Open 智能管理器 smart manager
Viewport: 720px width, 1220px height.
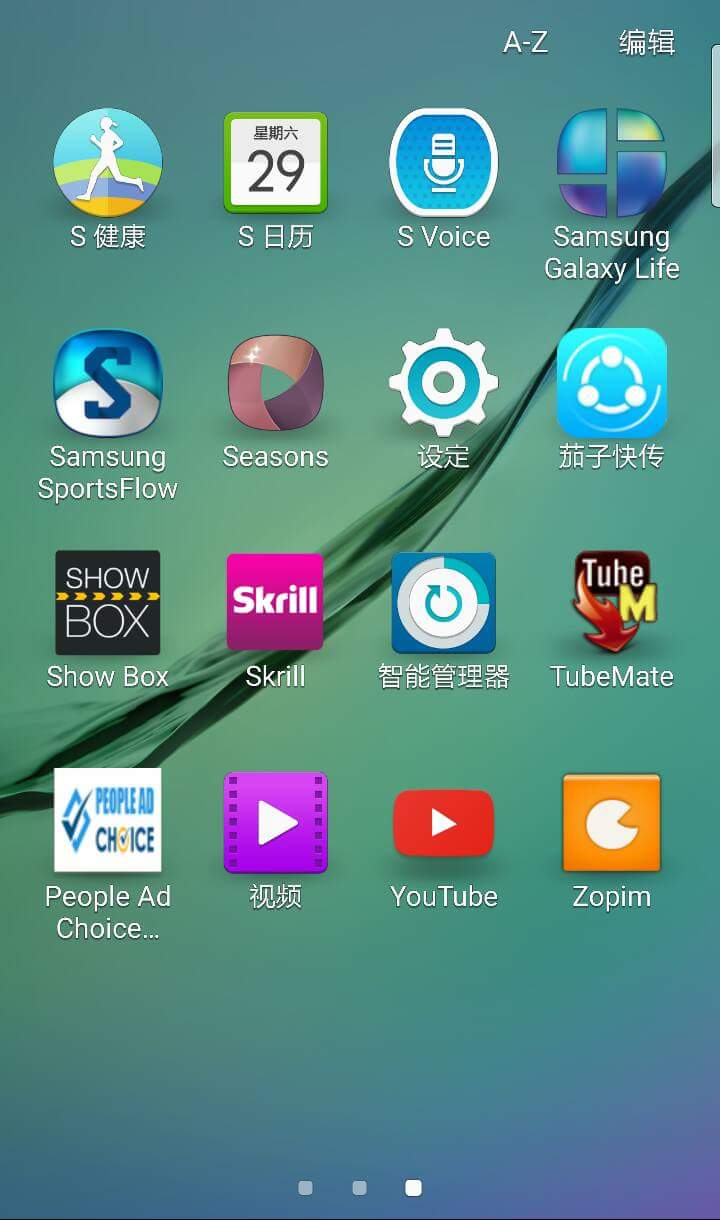tap(443, 603)
